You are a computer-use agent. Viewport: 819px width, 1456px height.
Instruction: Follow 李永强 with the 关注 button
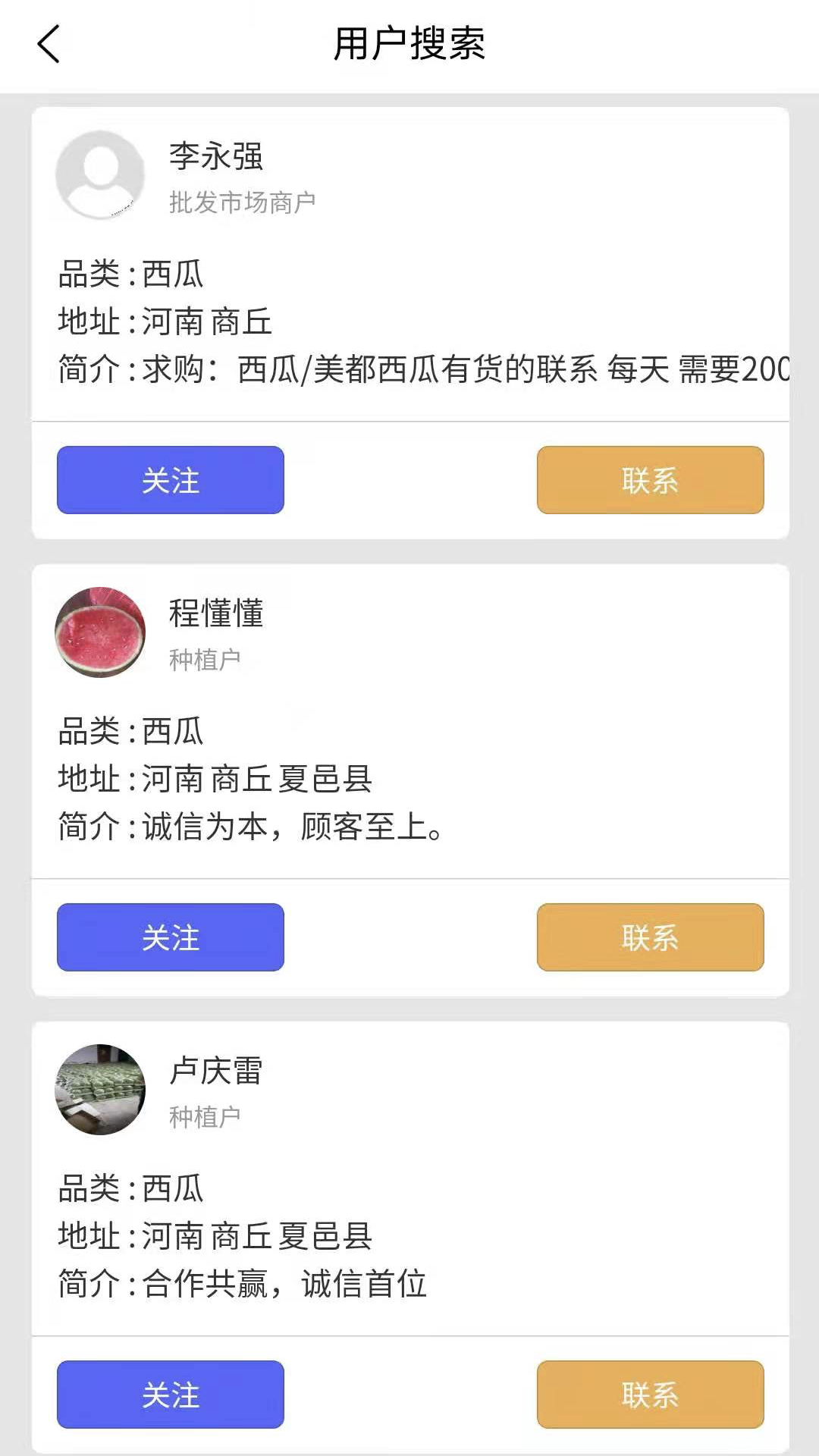170,479
